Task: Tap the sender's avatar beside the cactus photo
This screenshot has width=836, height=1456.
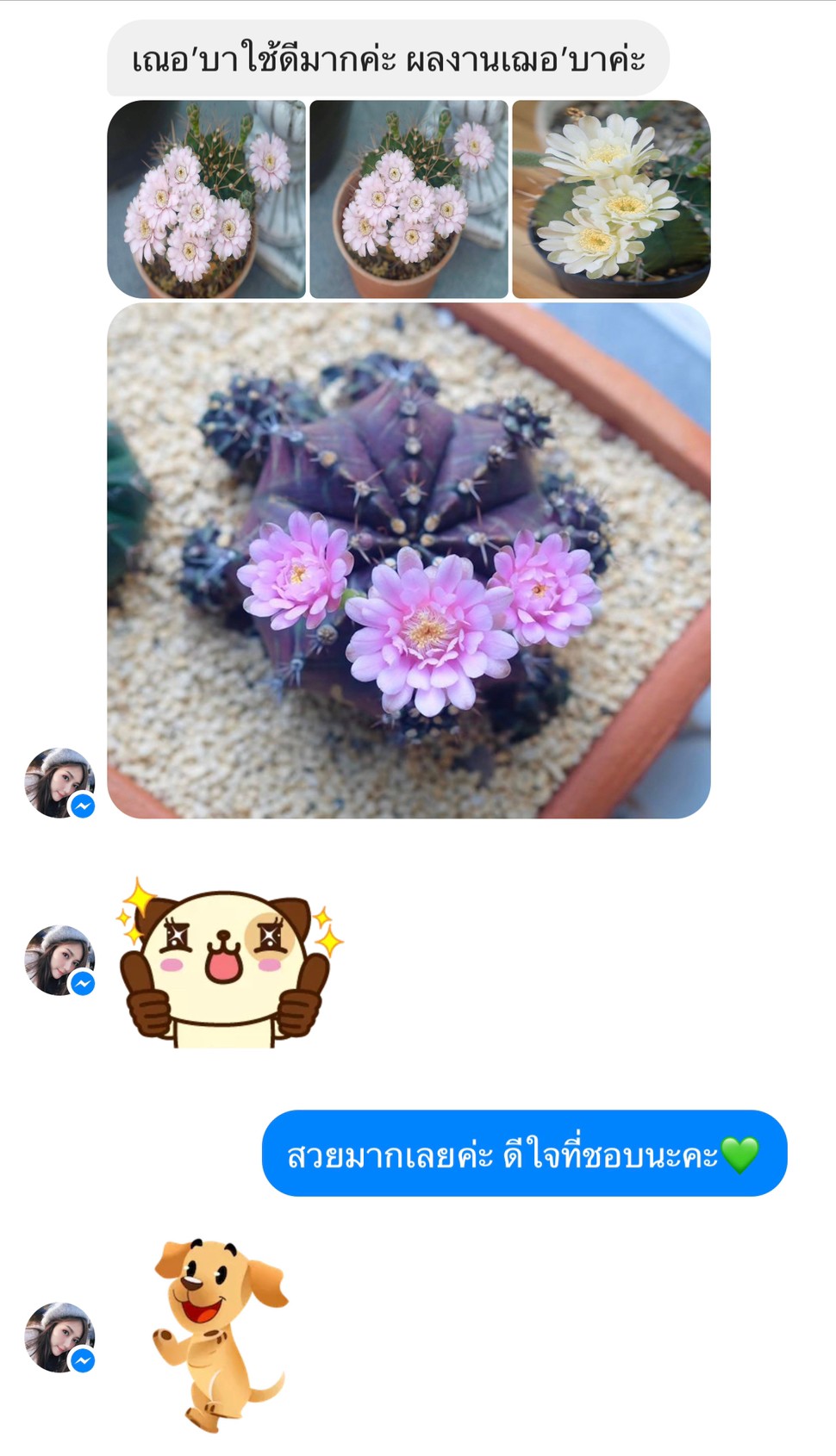Action: 59,783
